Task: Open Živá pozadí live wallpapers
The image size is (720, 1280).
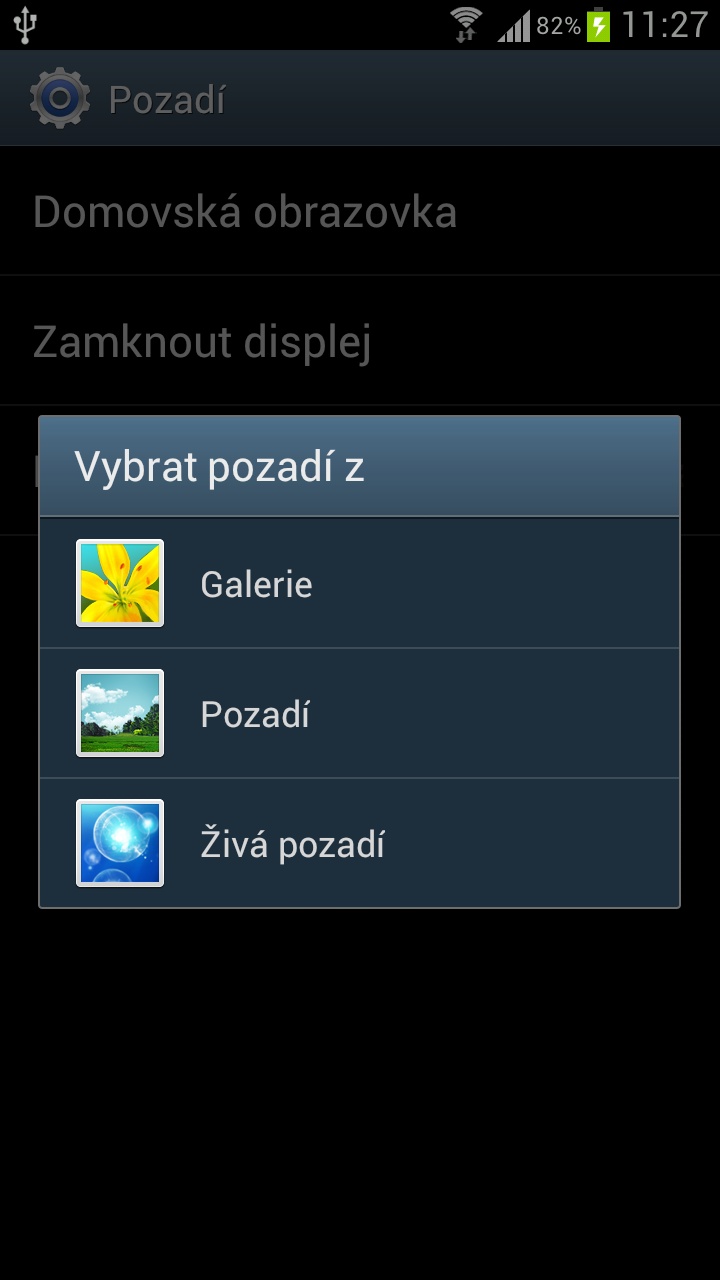Action: click(359, 843)
